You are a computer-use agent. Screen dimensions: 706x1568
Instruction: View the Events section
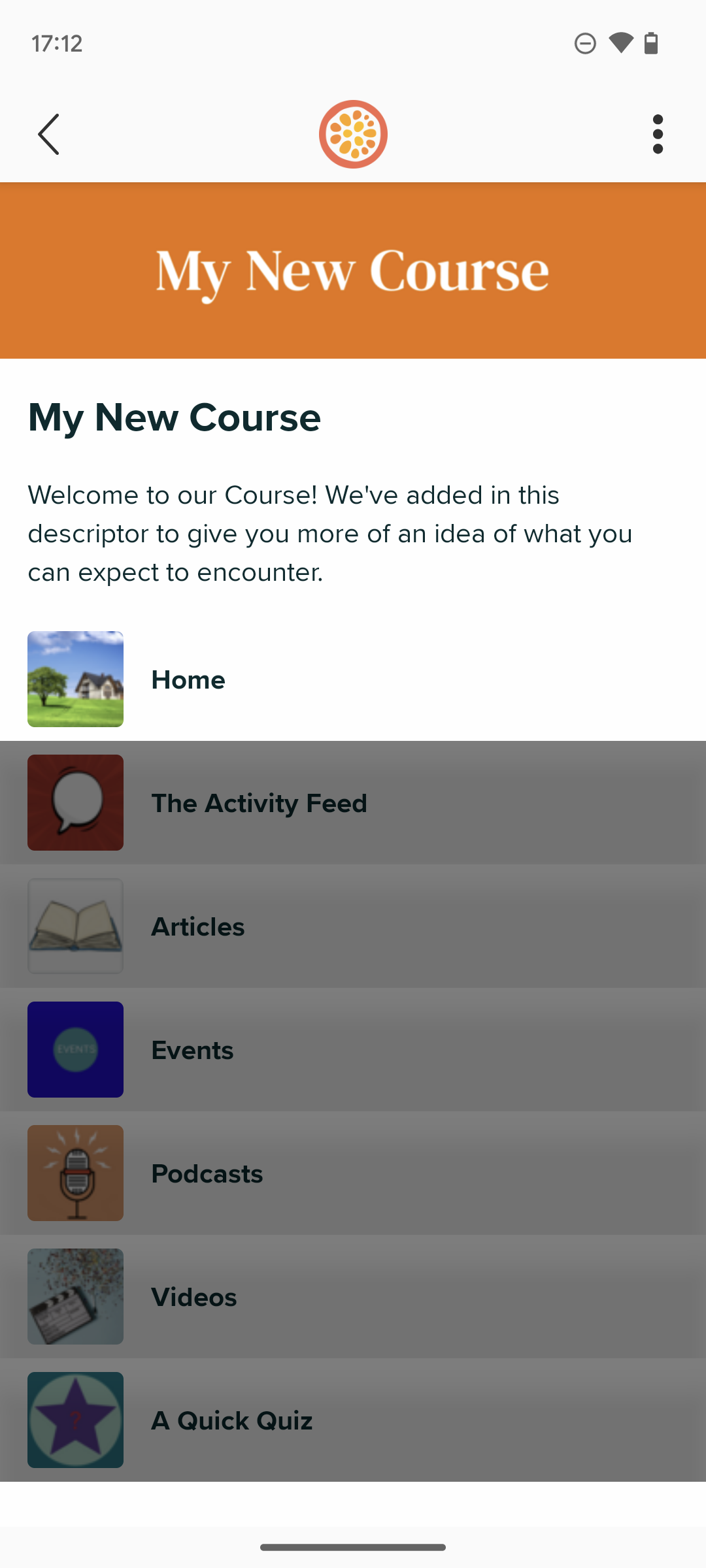[x=192, y=1050]
